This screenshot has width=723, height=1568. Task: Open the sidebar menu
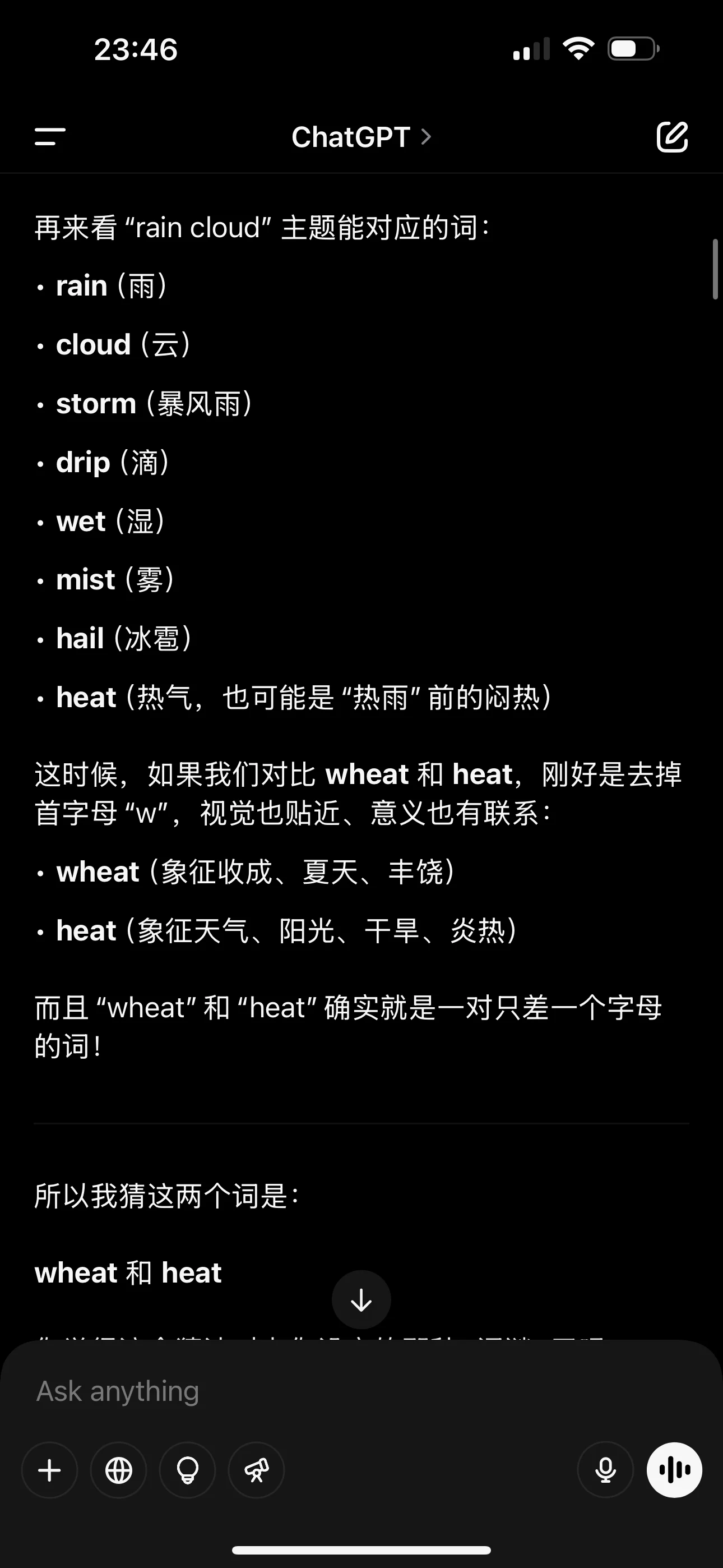tap(50, 136)
